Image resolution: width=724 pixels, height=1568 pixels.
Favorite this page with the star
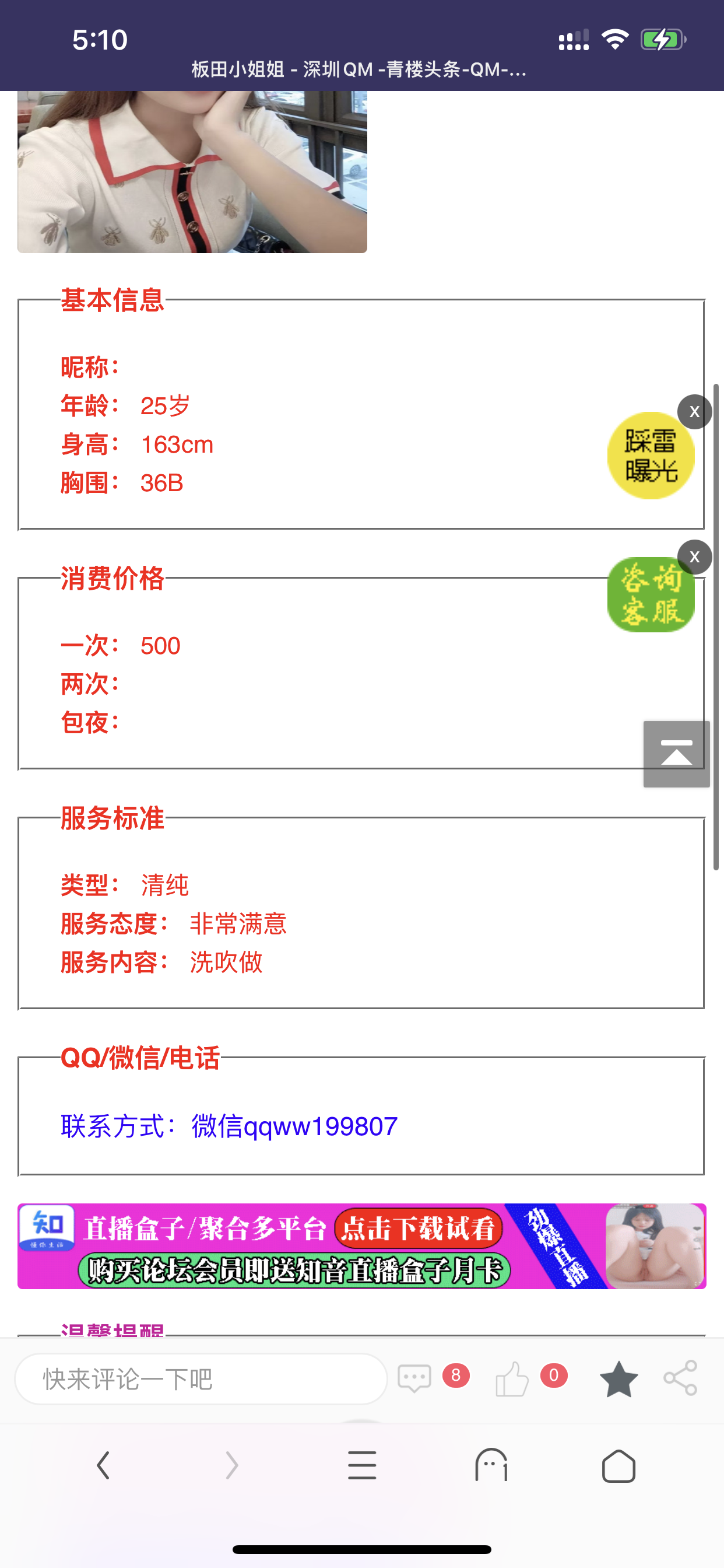click(618, 1378)
